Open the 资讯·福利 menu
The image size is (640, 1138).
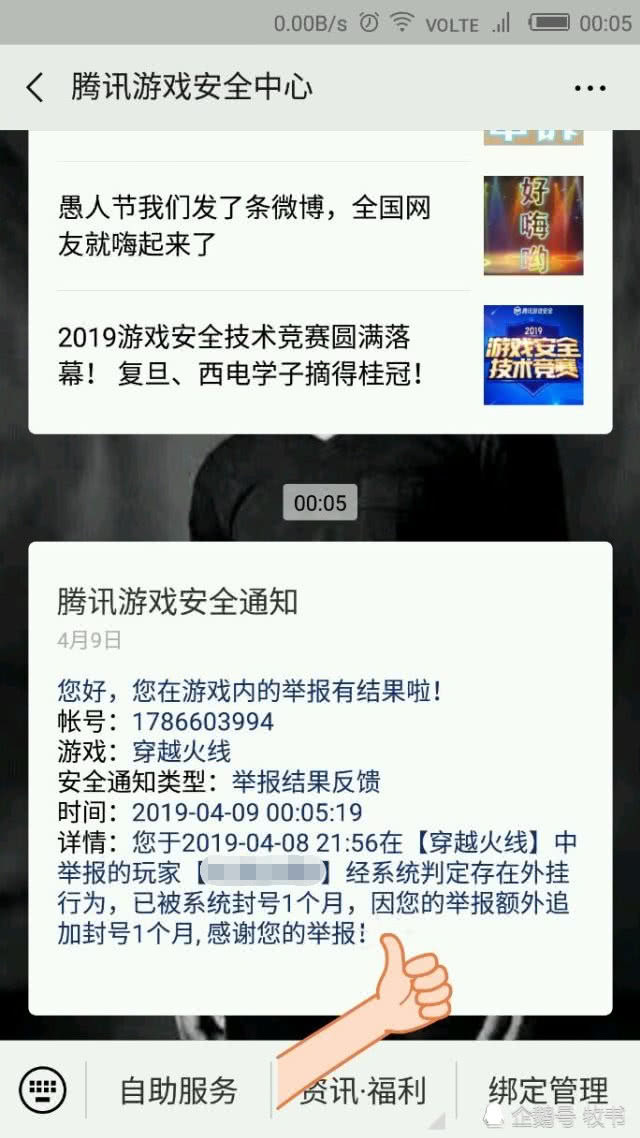[x=364, y=1089]
